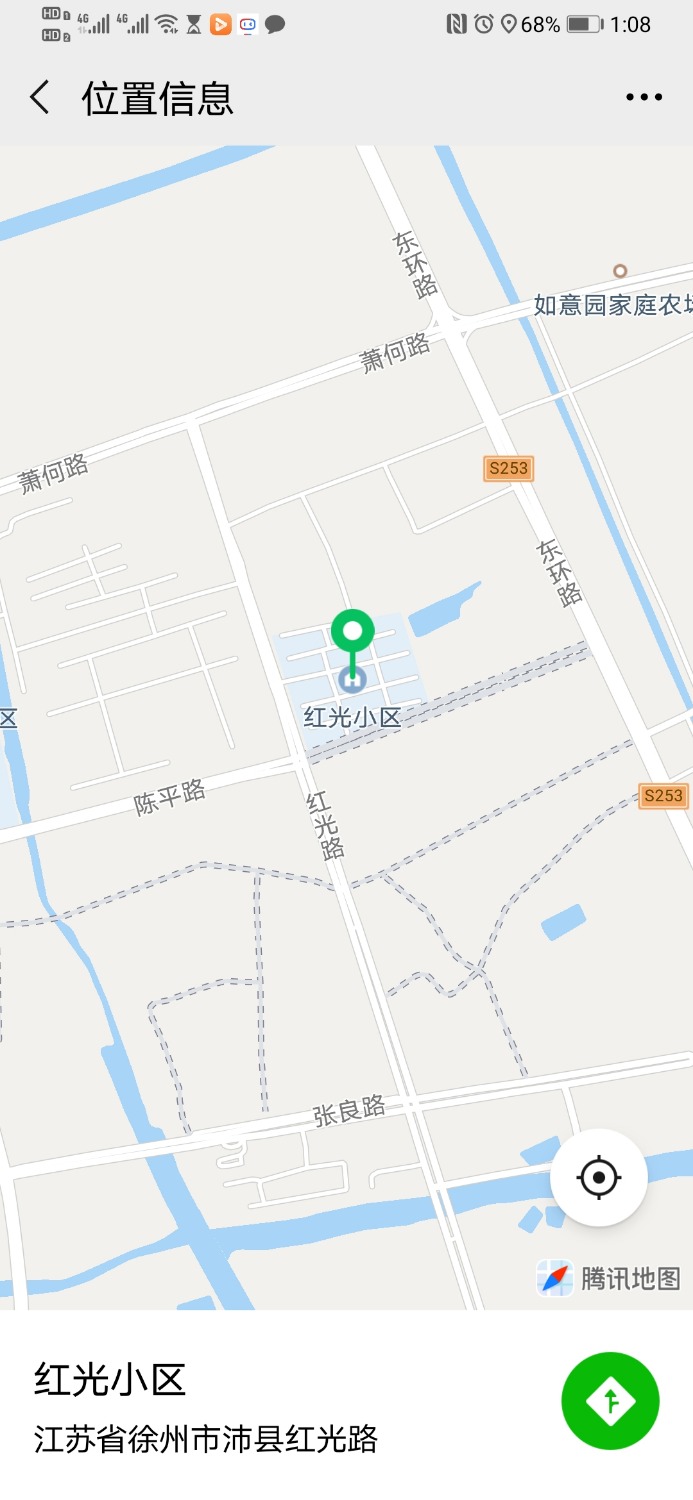Go back from 位置信息 screen

pyautogui.click(x=40, y=98)
